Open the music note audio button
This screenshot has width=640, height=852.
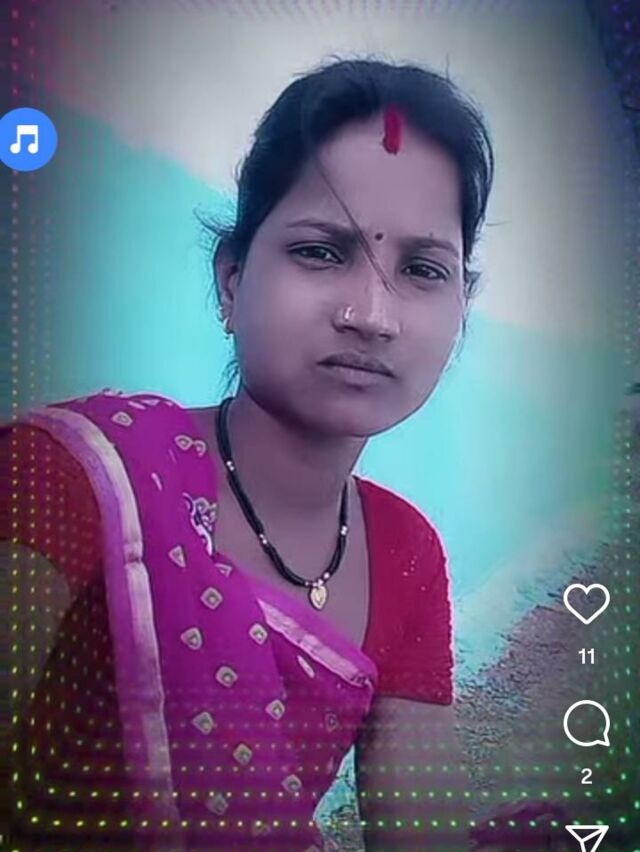pyautogui.click(x=27, y=140)
